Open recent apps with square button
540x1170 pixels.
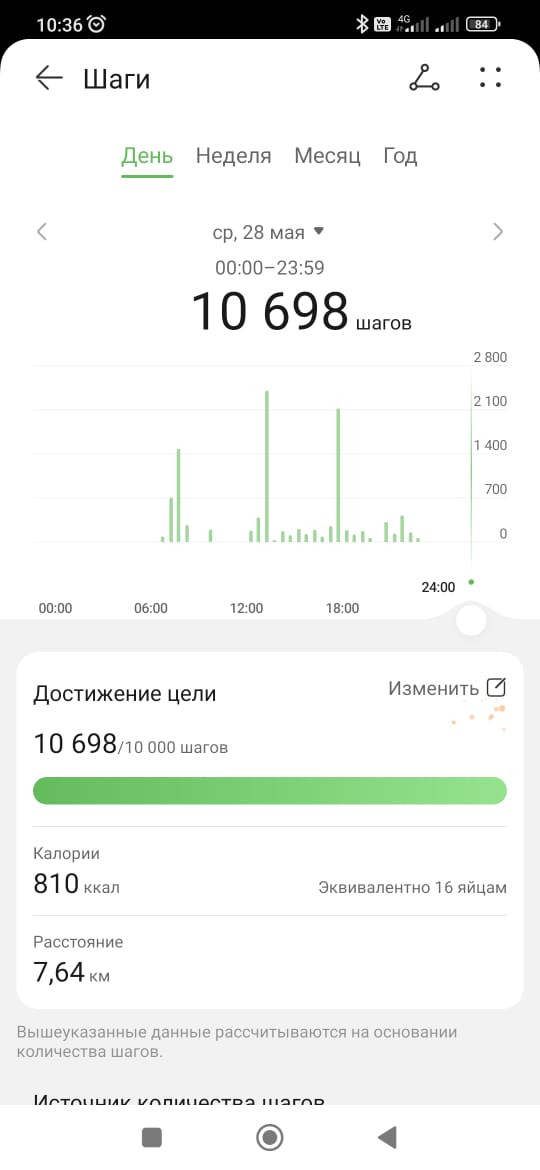[151, 1138]
